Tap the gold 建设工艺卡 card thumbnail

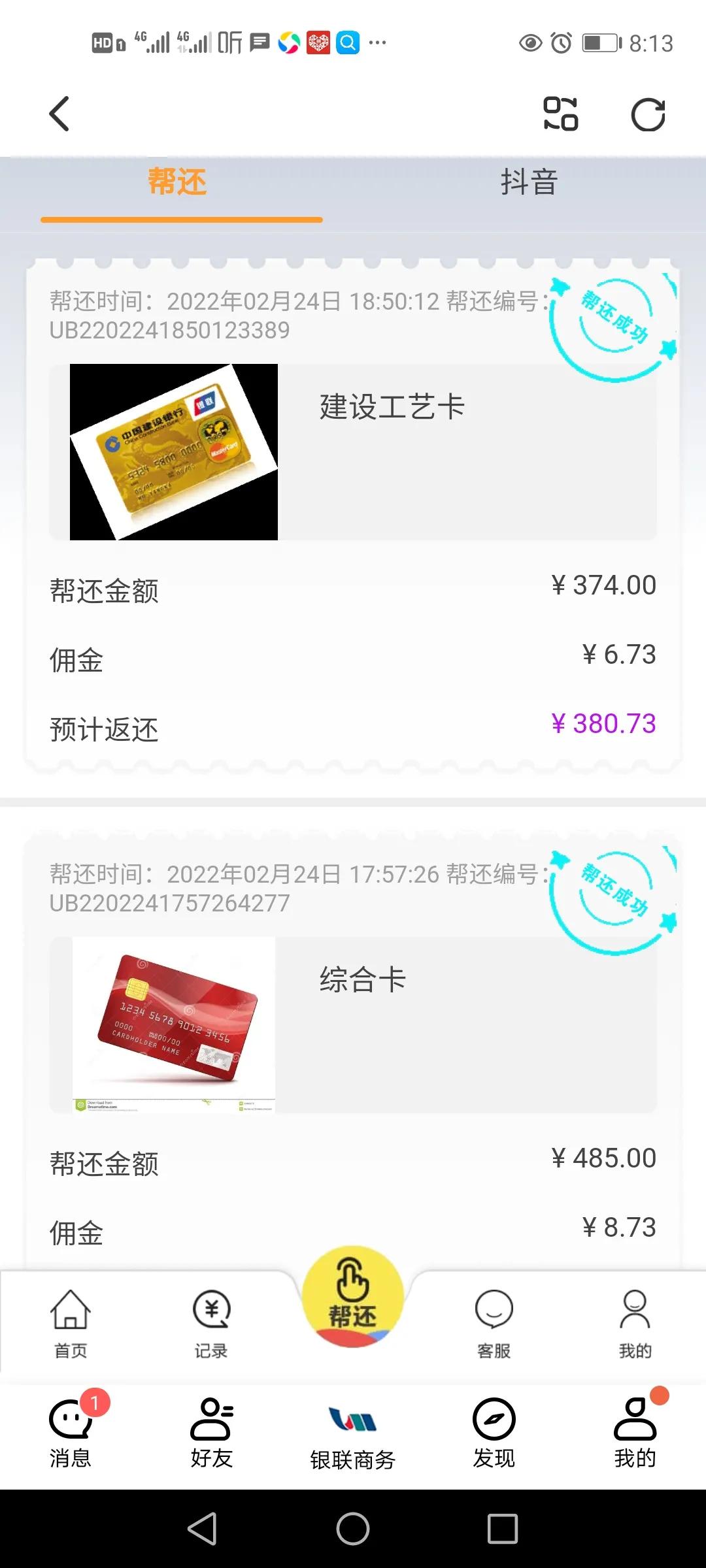click(x=172, y=452)
